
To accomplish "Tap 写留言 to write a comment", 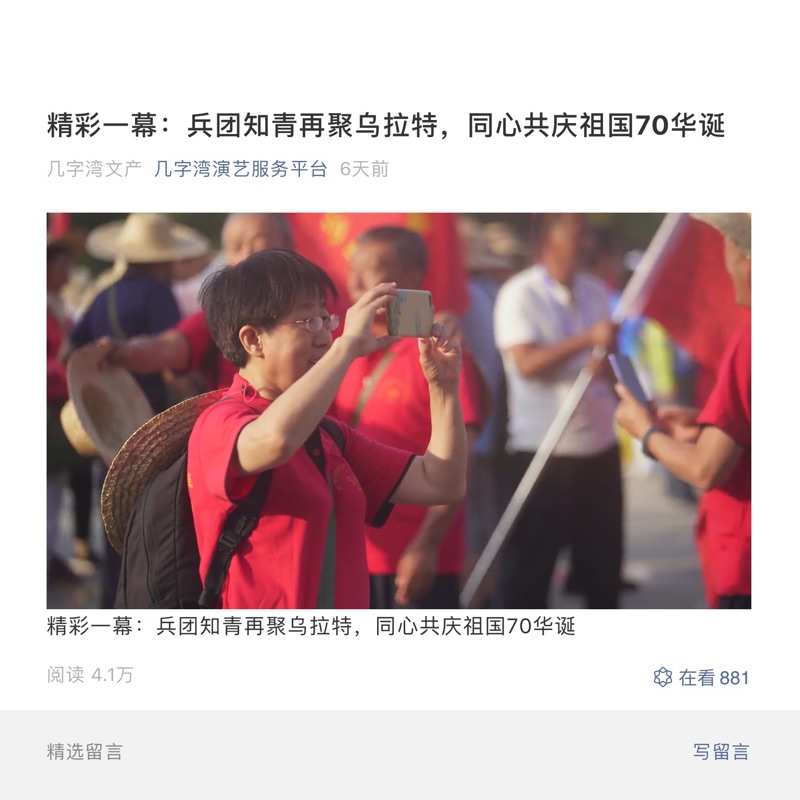I will (721, 752).
